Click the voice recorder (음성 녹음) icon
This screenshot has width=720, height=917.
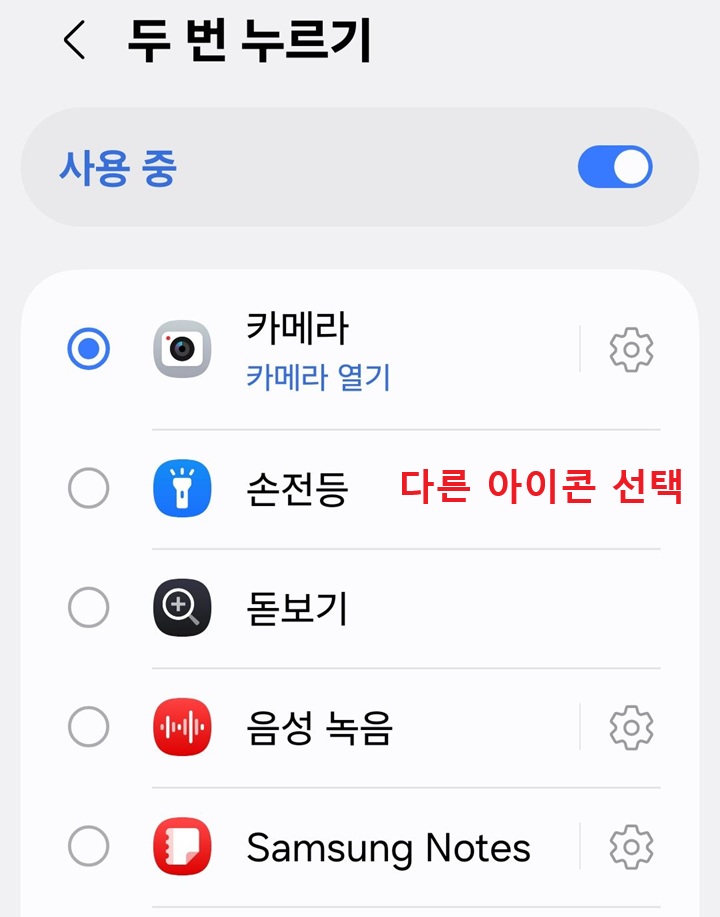click(x=181, y=727)
